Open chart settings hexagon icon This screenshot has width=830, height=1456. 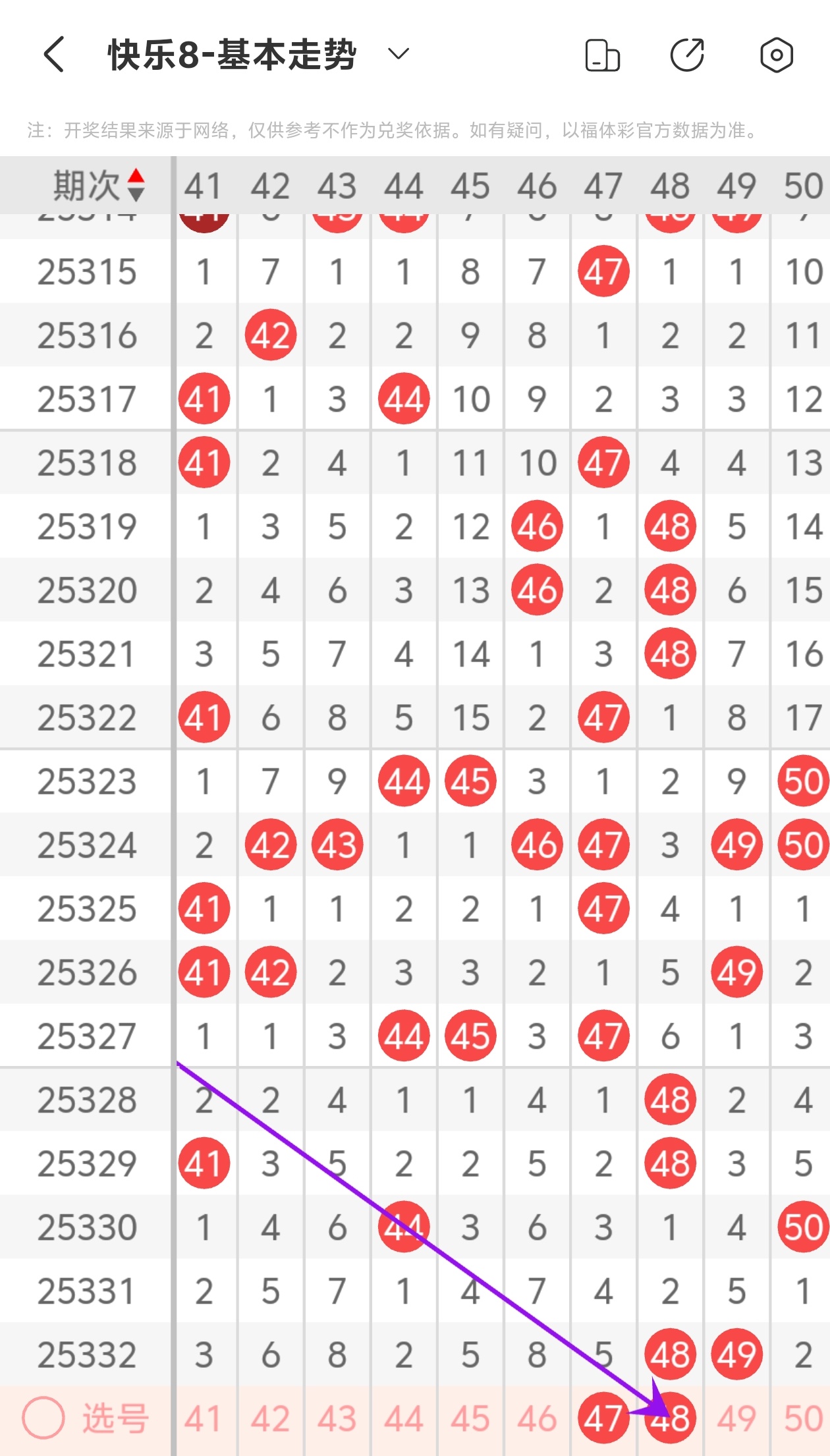776,55
